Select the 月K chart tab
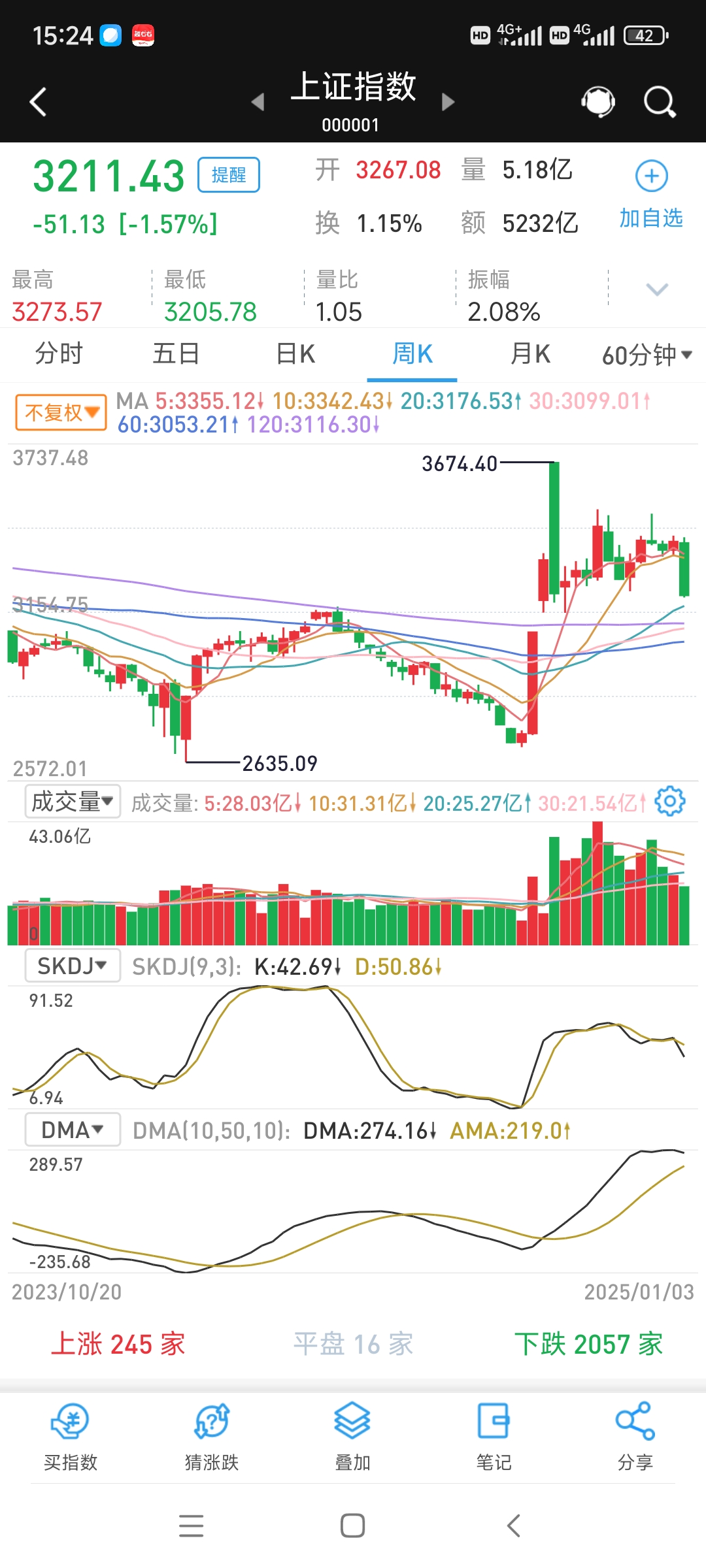The image size is (706, 1568). (x=530, y=354)
